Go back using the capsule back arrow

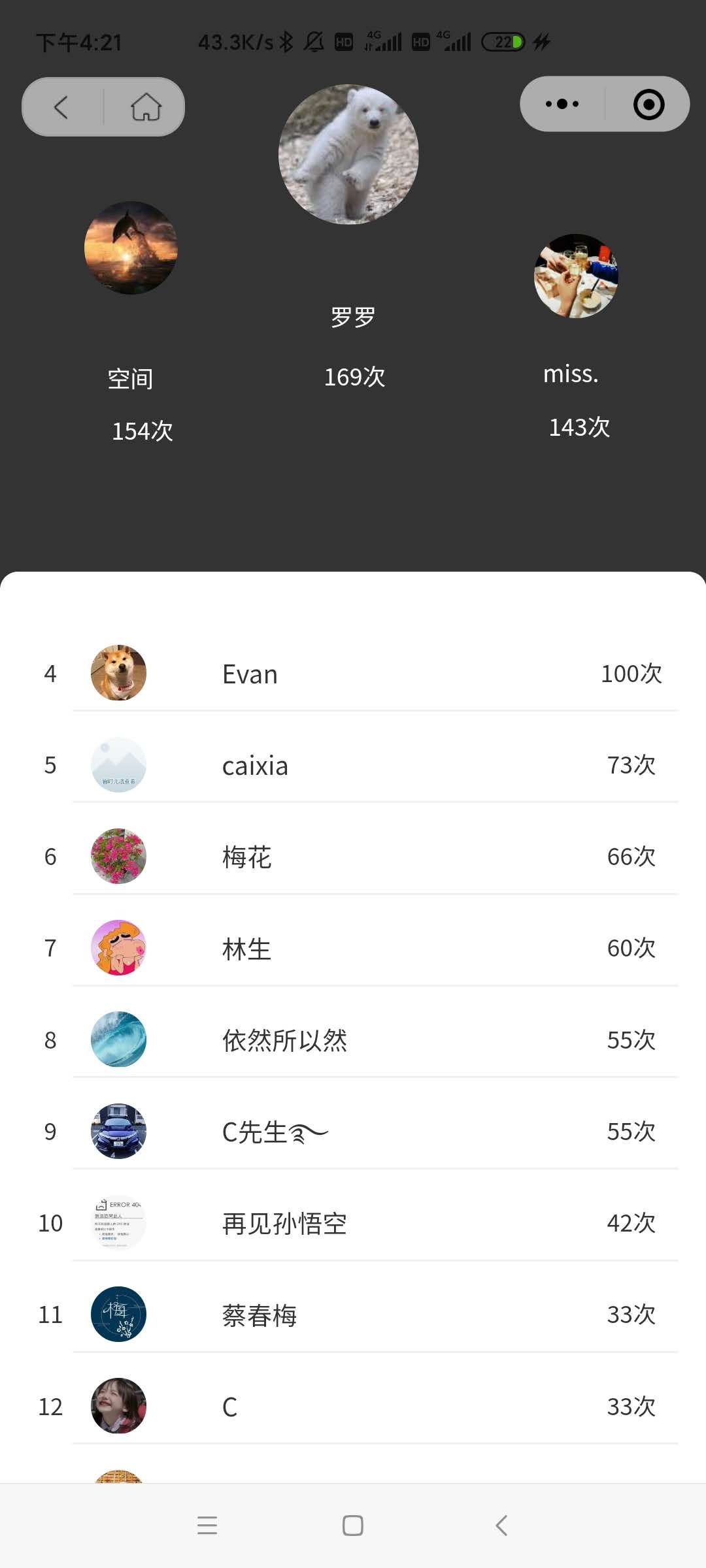(61, 107)
